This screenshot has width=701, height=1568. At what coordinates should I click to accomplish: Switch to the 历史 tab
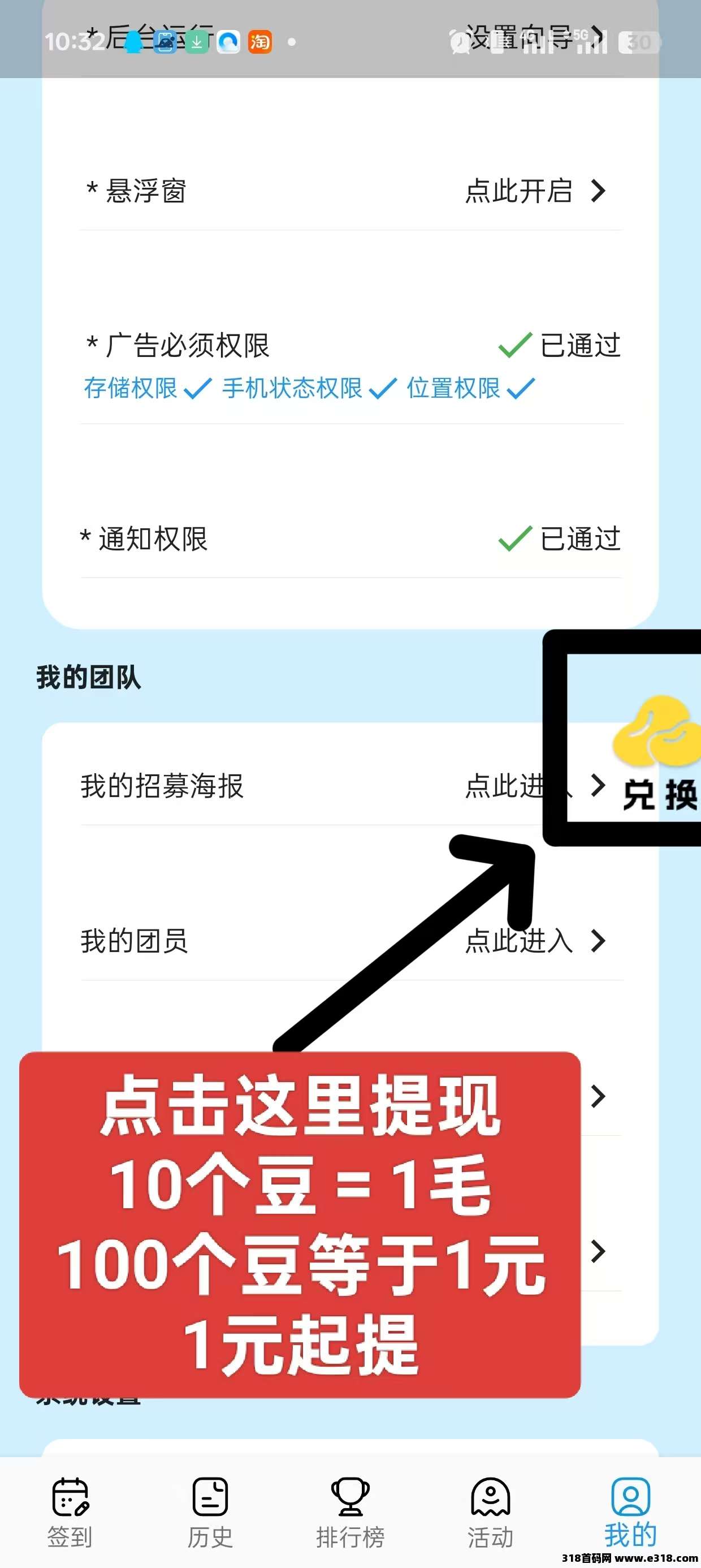[210, 1513]
